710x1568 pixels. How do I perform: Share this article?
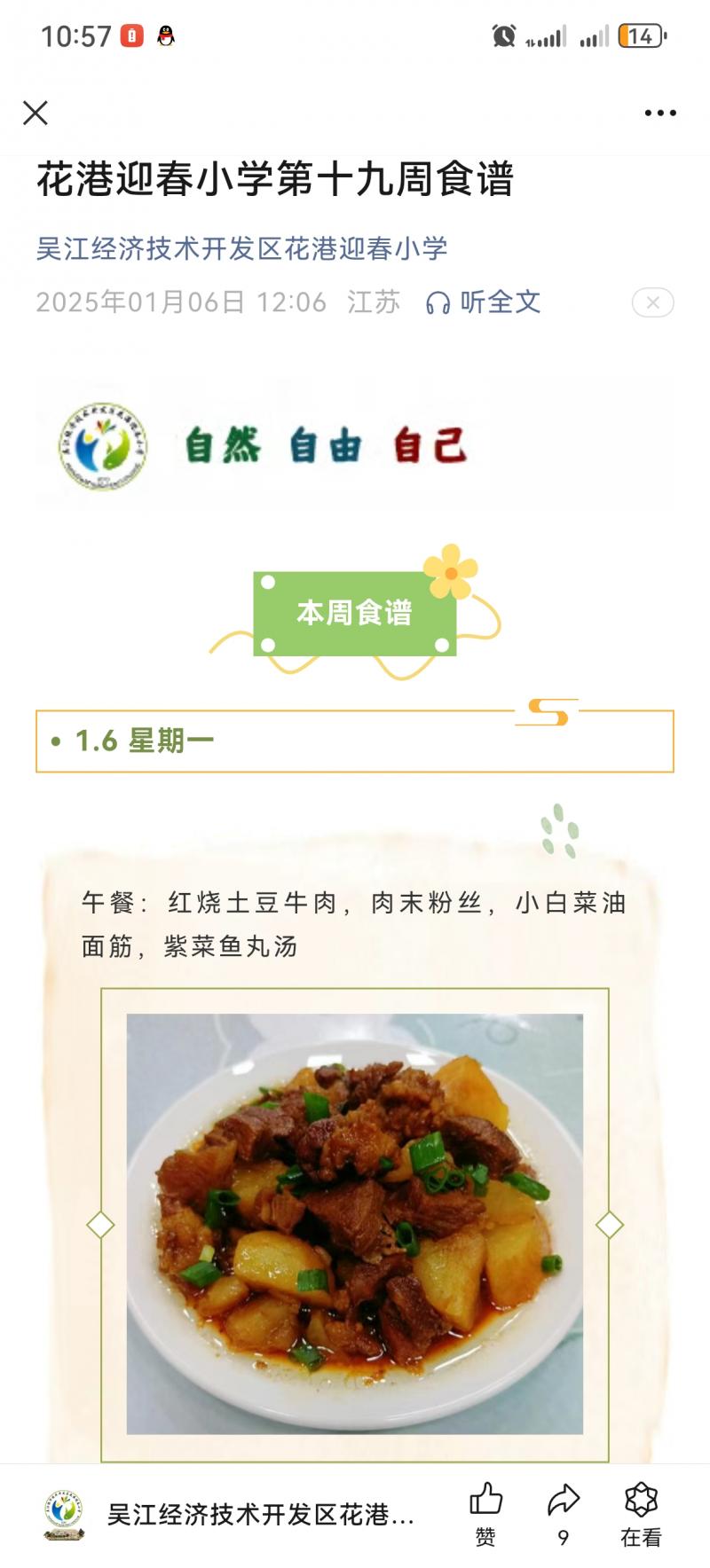click(x=563, y=1513)
